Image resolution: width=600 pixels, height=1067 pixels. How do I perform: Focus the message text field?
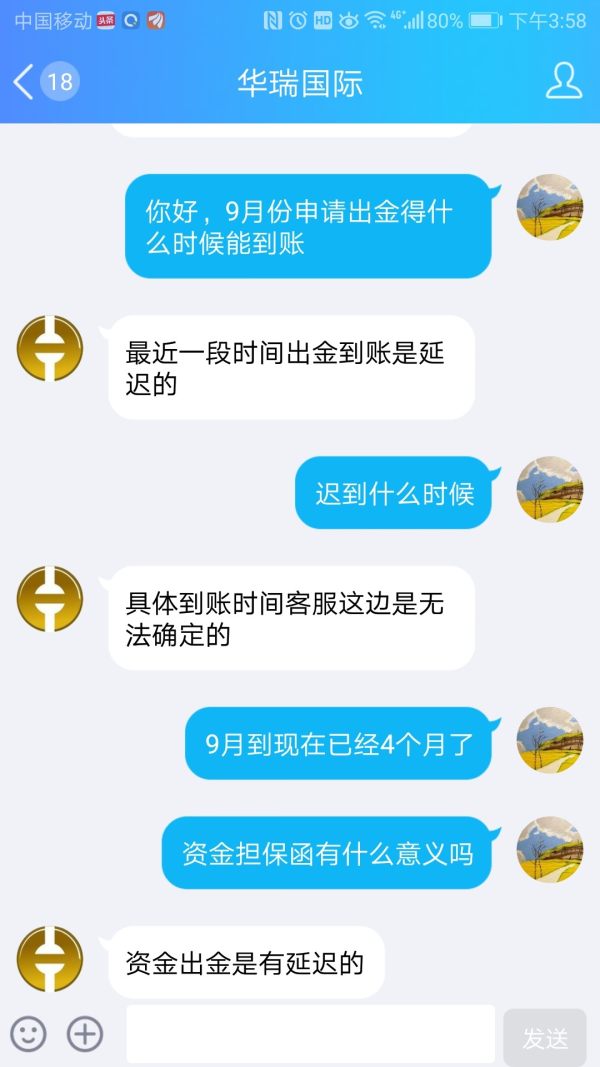tap(310, 1034)
